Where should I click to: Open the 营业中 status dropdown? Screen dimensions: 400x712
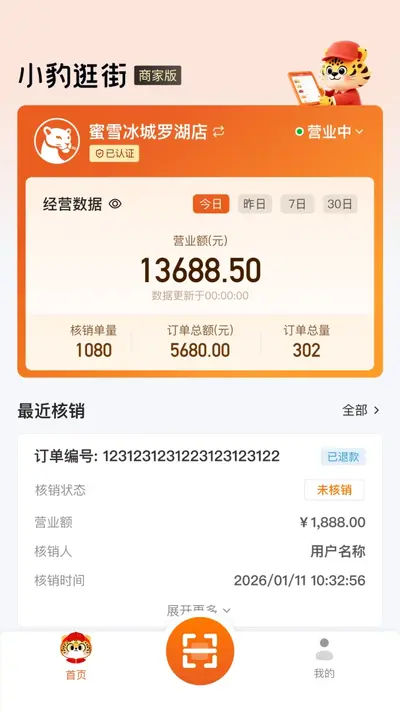[x=330, y=132]
